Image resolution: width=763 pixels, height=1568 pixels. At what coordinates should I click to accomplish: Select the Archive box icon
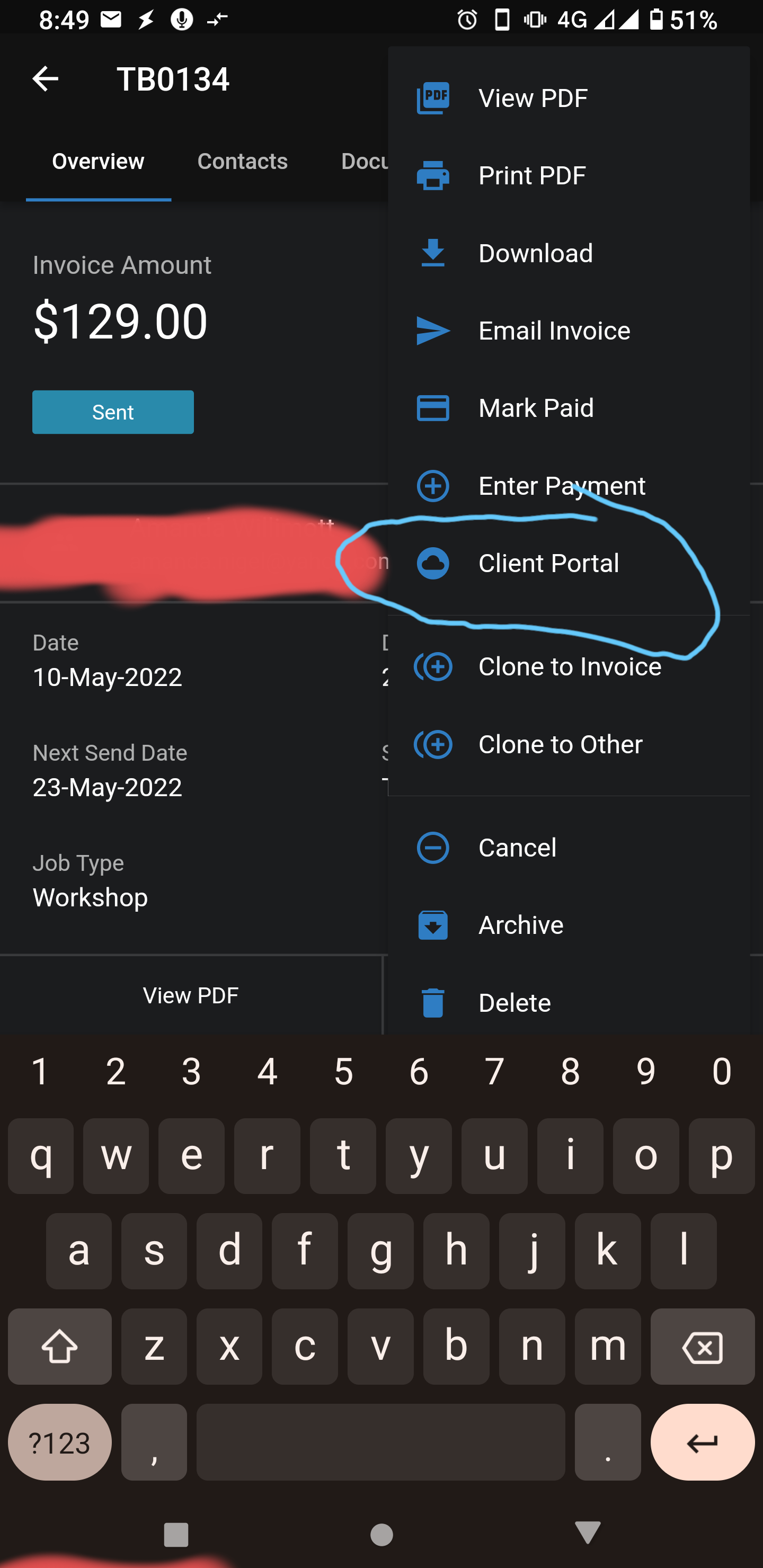(x=433, y=924)
